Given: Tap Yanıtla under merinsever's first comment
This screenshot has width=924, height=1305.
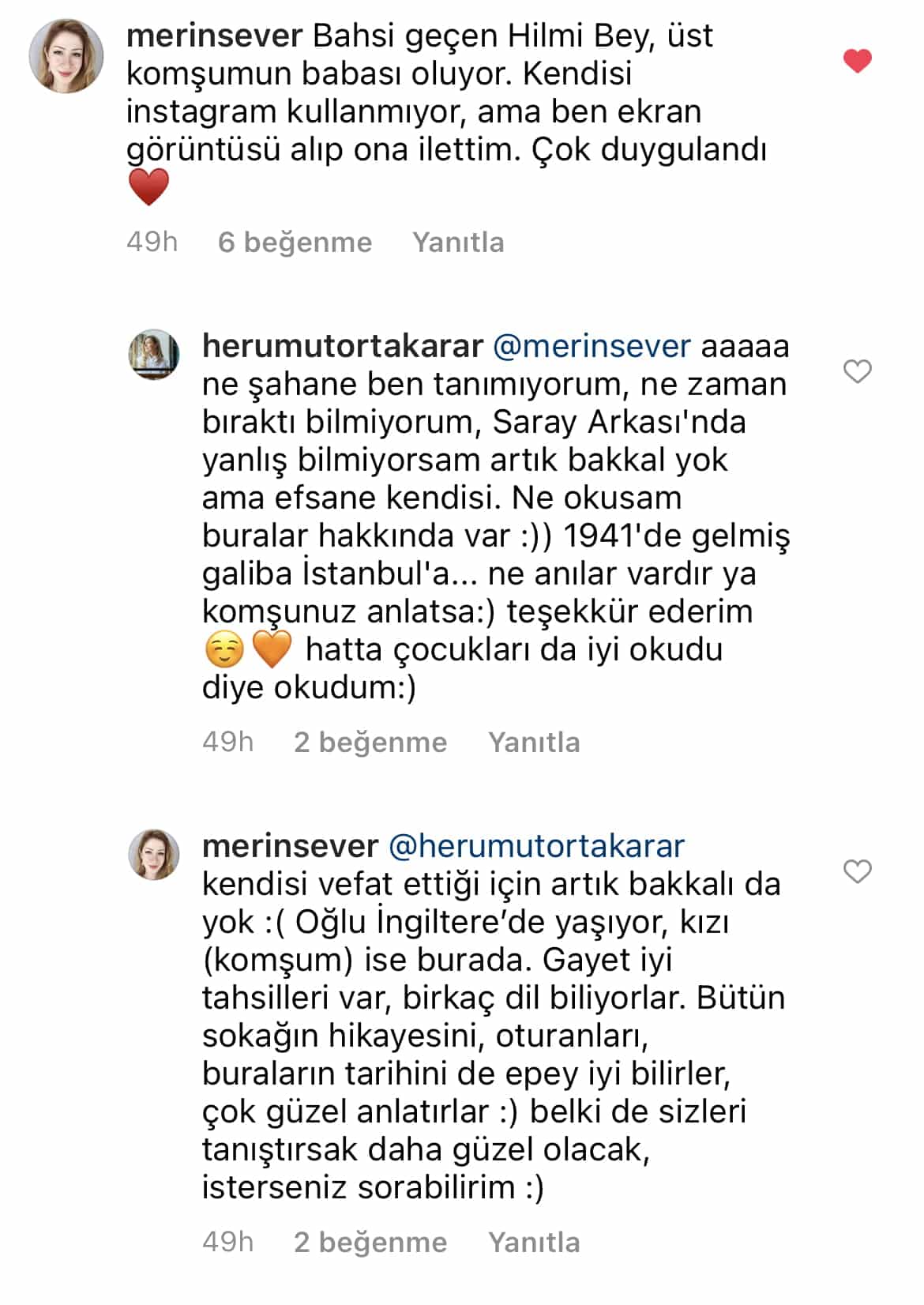Looking at the screenshot, I should coord(458,242).
